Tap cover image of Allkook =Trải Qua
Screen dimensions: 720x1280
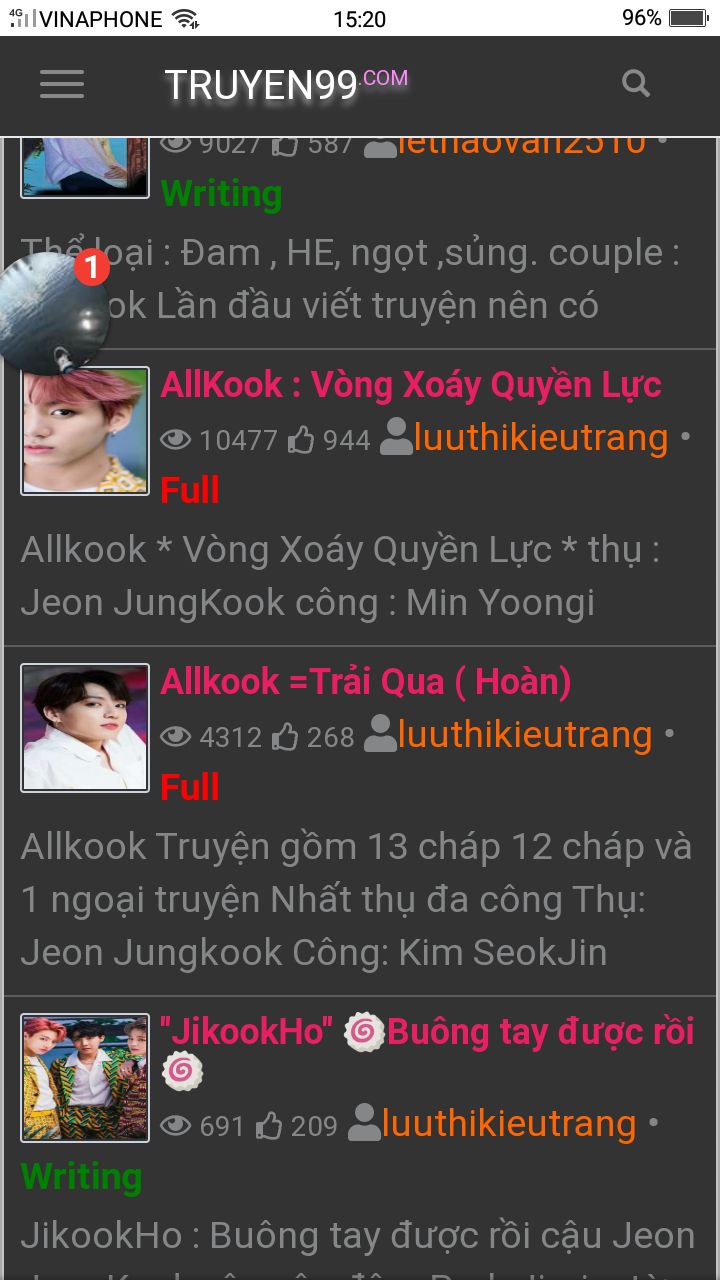(x=85, y=728)
